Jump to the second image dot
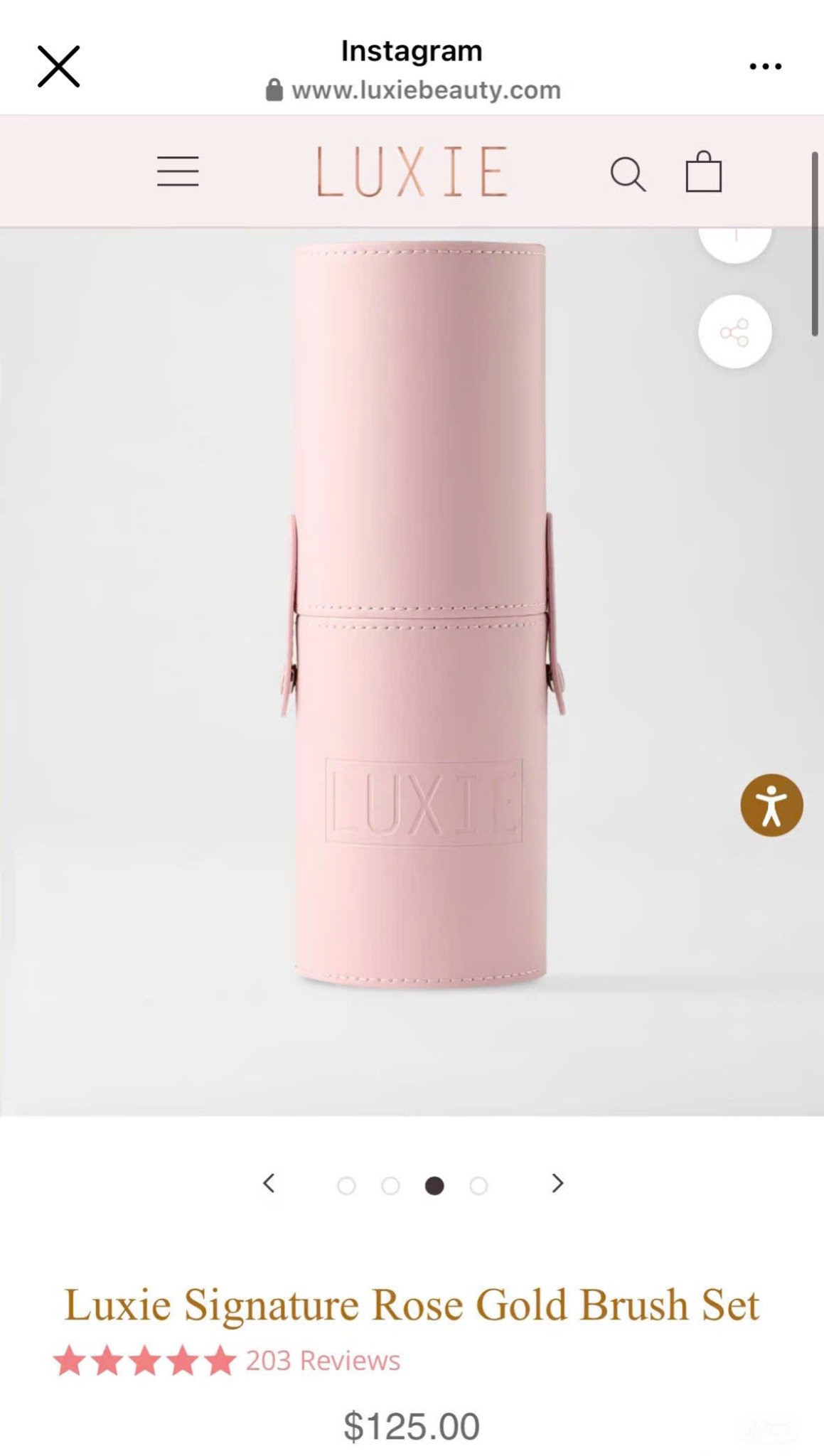This screenshot has height=1456, width=824. tap(390, 1186)
